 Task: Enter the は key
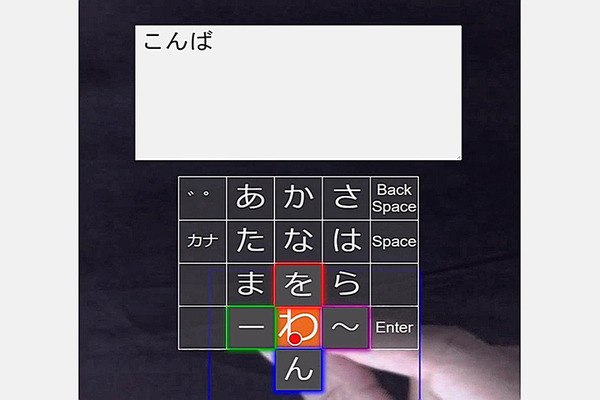point(346,241)
